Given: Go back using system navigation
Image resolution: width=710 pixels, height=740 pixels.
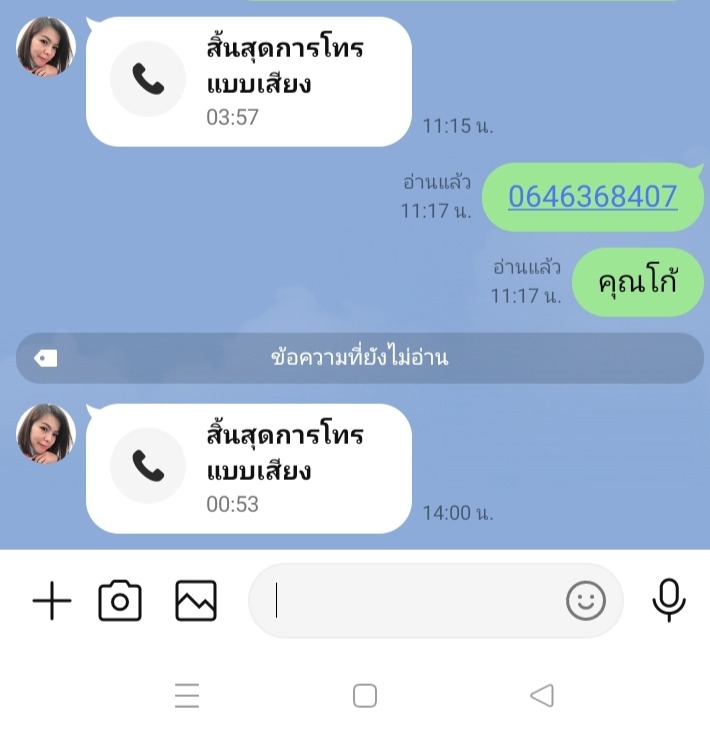Looking at the screenshot, I should pyautogui.click(x=542, y=695).
